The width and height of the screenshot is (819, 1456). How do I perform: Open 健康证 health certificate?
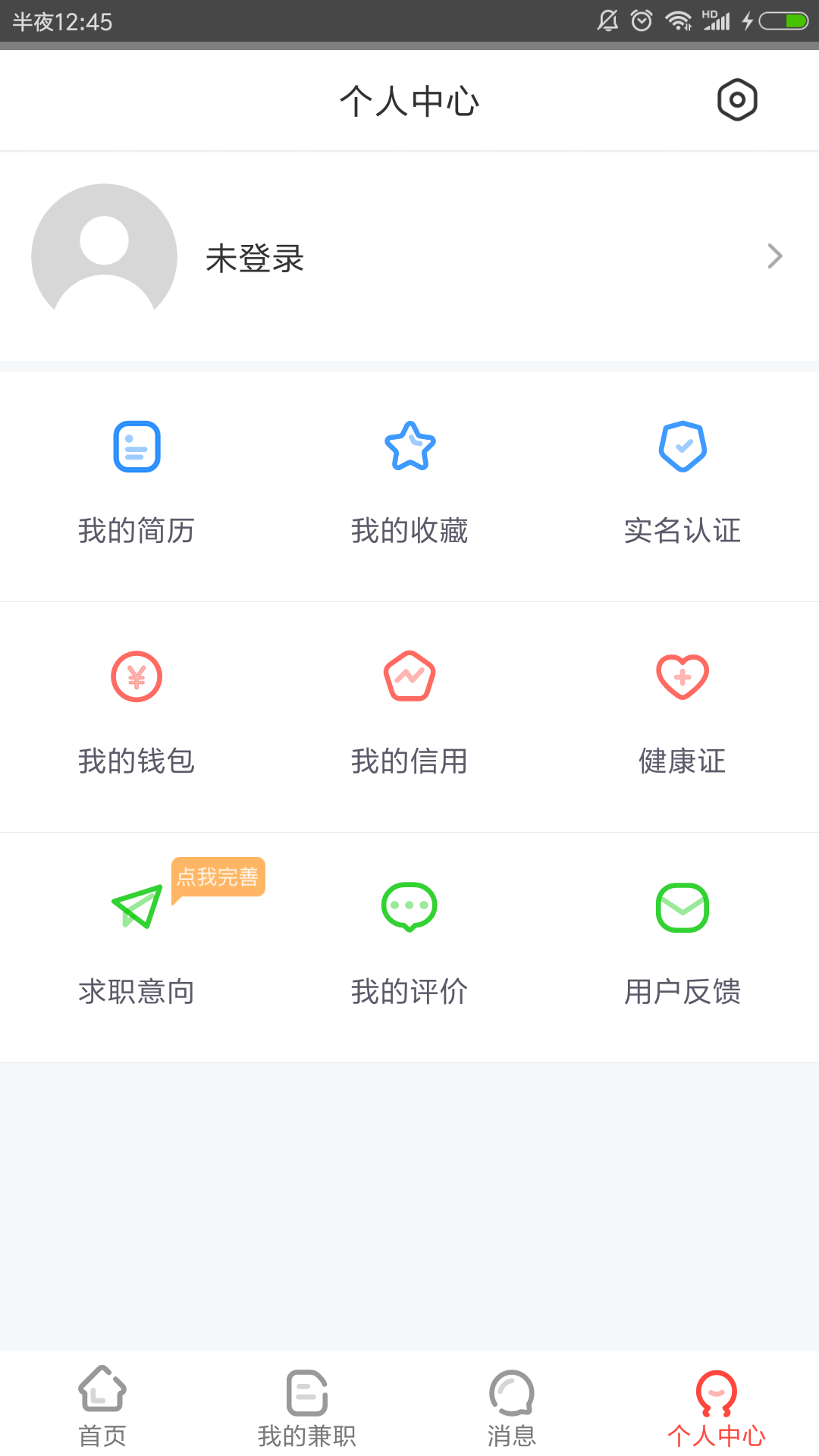coord(682,717)
